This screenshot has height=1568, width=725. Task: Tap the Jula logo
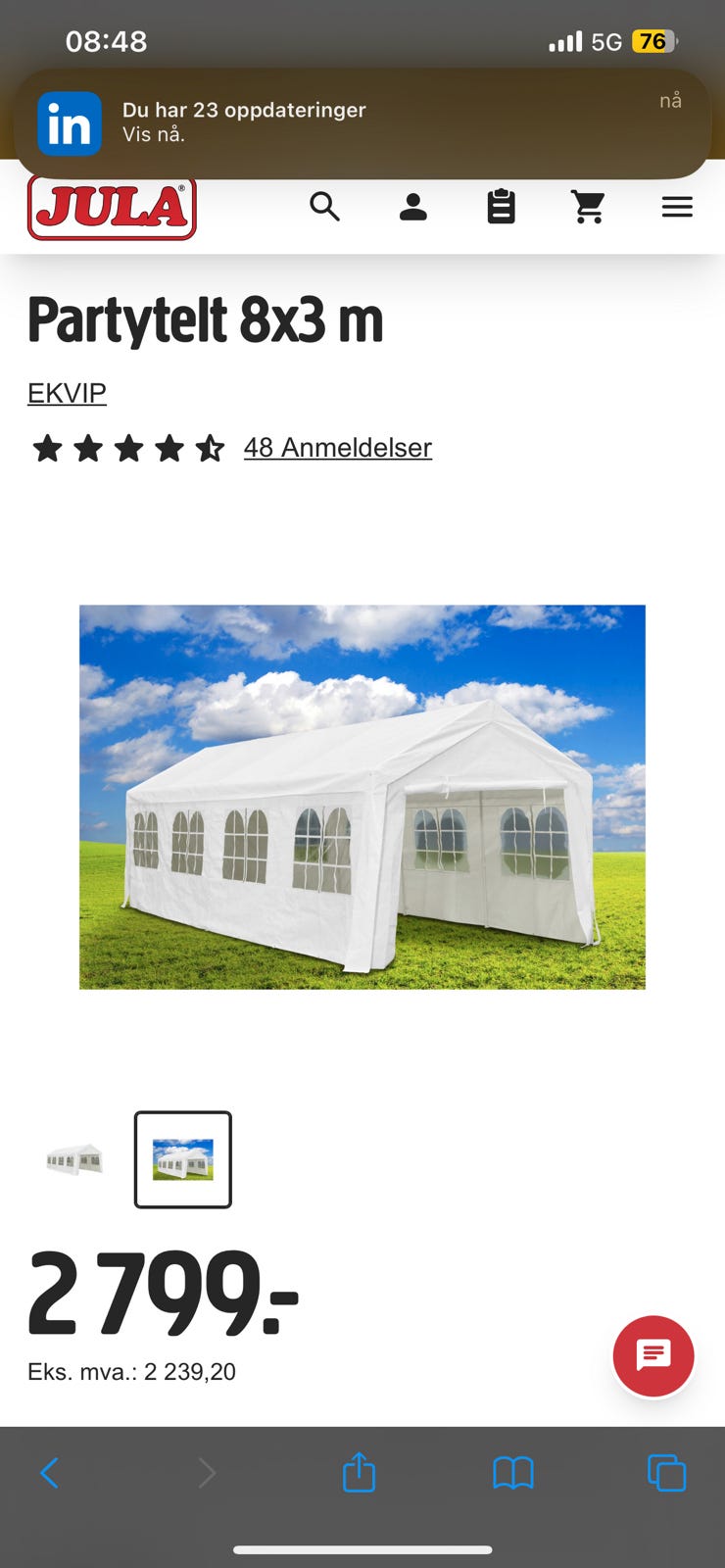111,209
